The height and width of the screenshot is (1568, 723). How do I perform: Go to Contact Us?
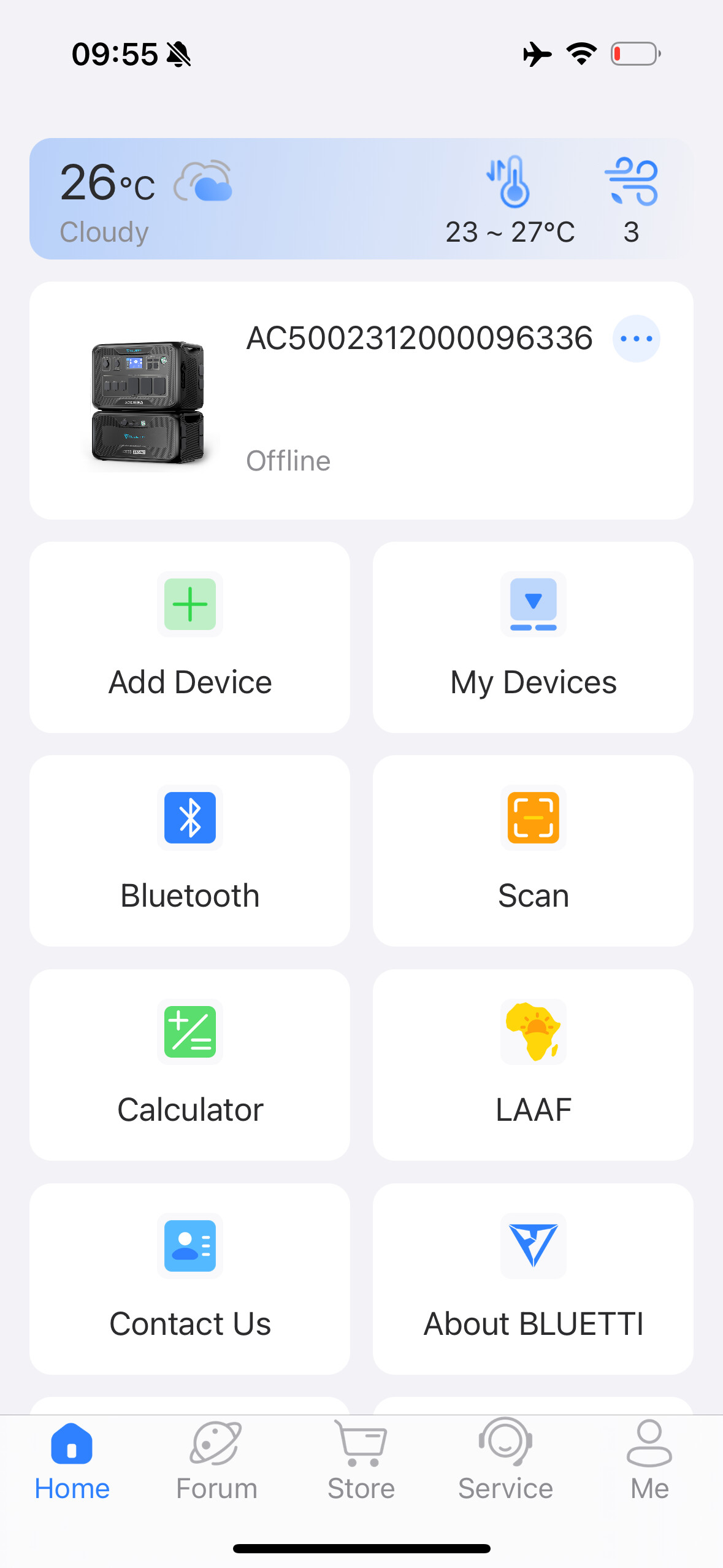(189, 1278)
